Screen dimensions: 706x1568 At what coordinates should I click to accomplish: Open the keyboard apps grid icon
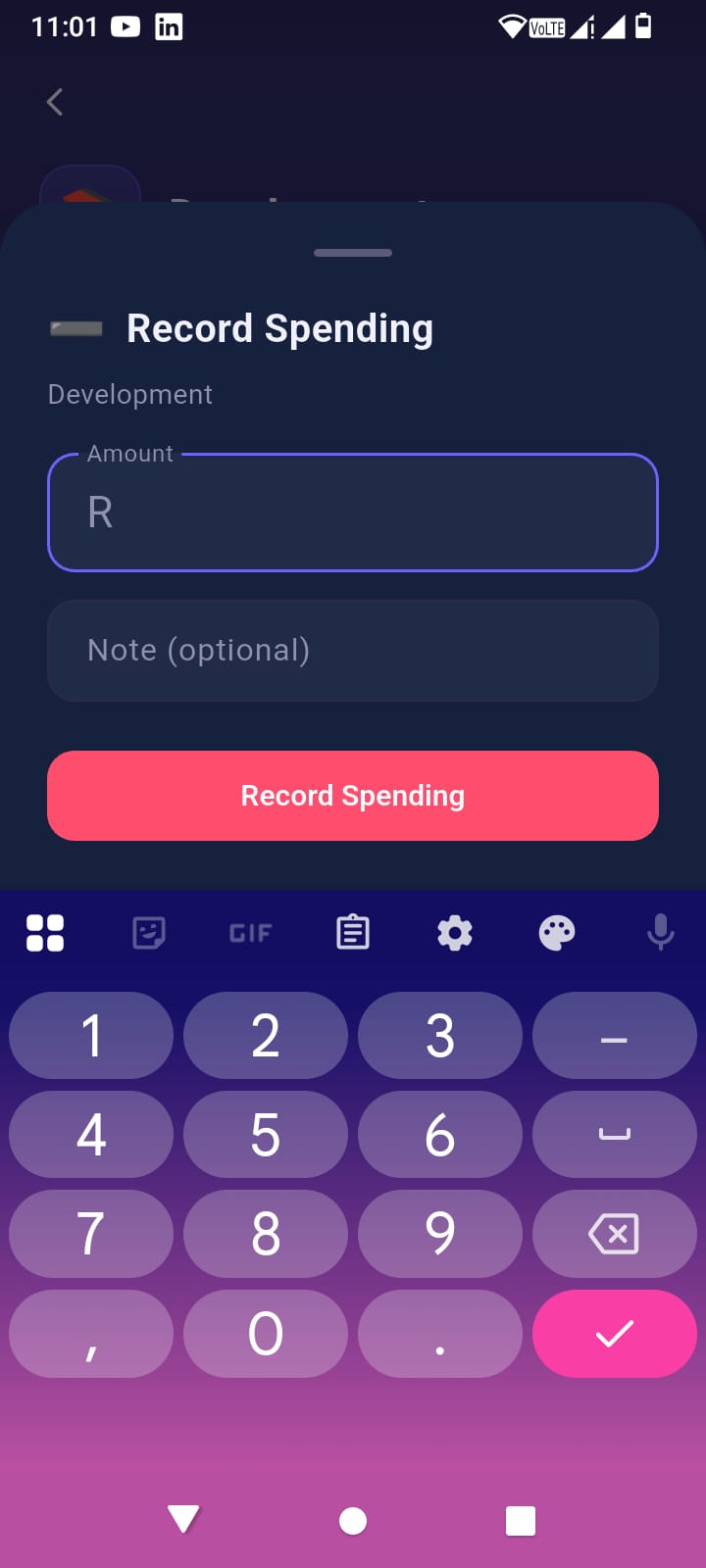pyautogui.click(x=44, y=932)
